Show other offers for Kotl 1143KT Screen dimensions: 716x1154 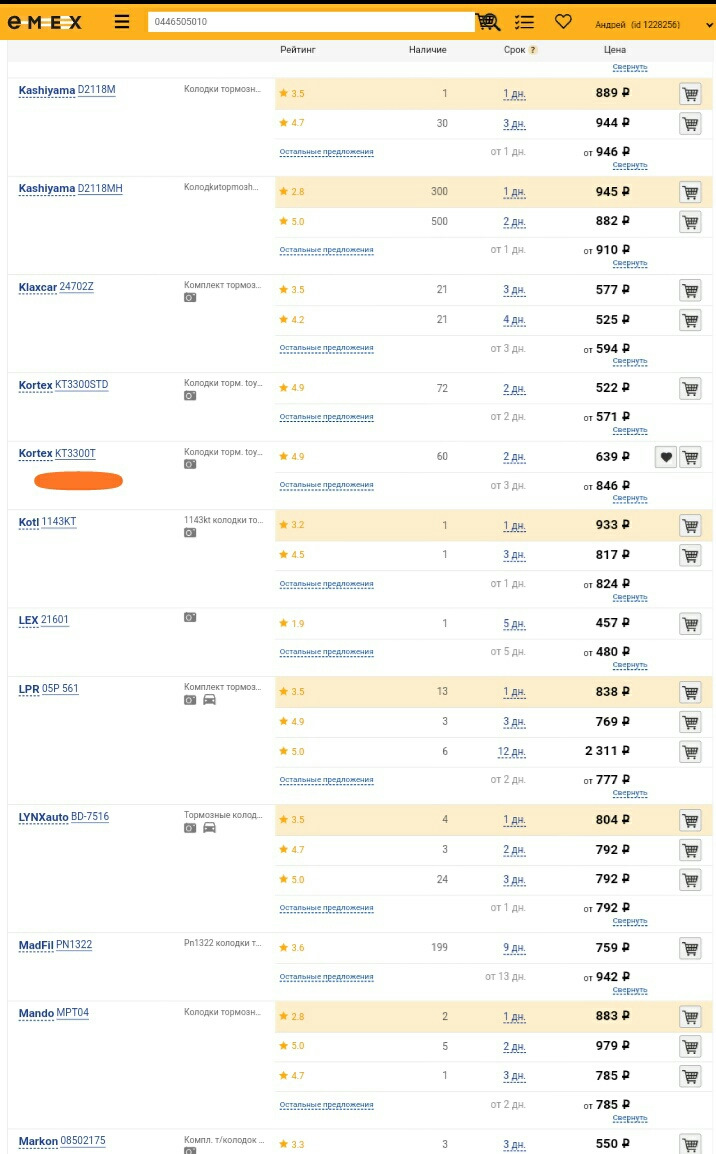click(326, 584)
